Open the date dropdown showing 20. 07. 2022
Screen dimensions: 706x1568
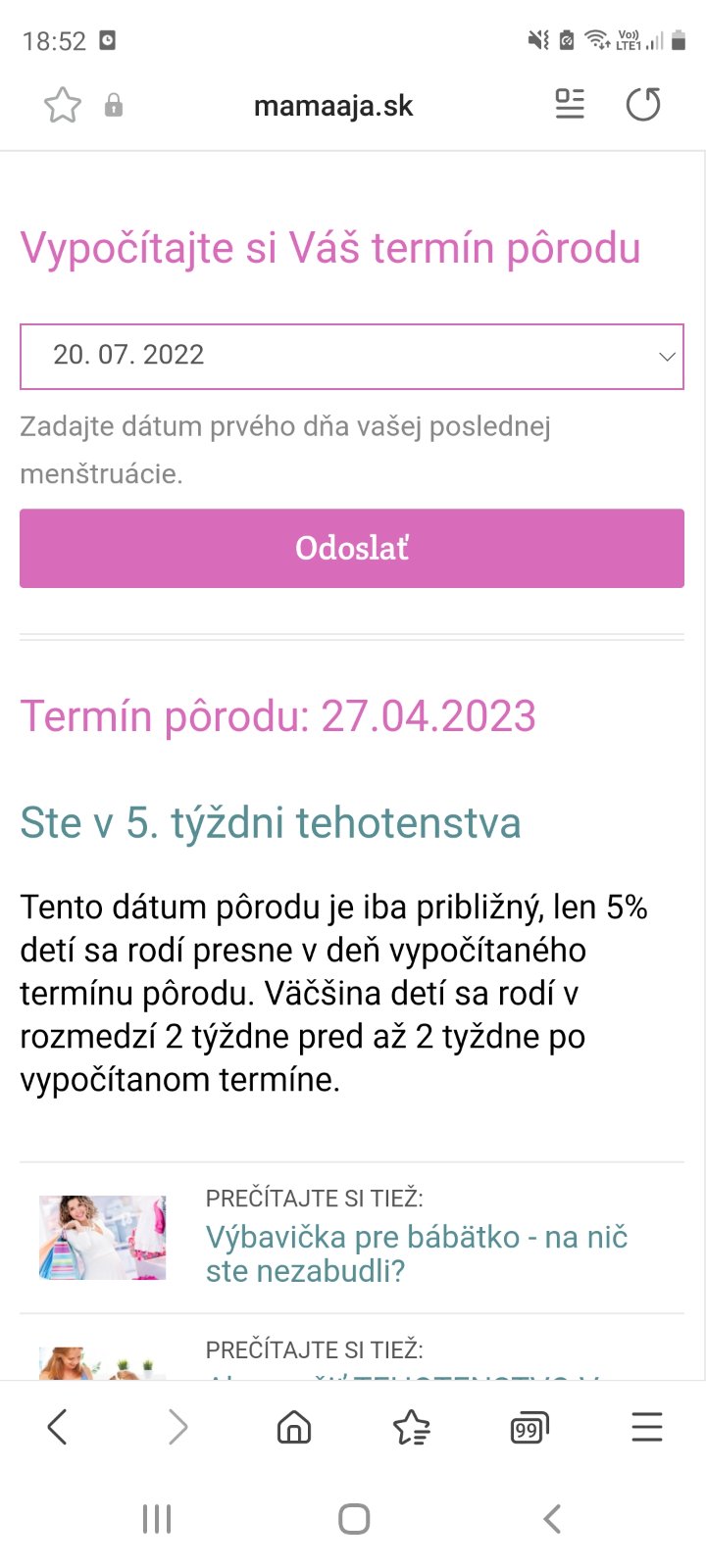(352, 356)
